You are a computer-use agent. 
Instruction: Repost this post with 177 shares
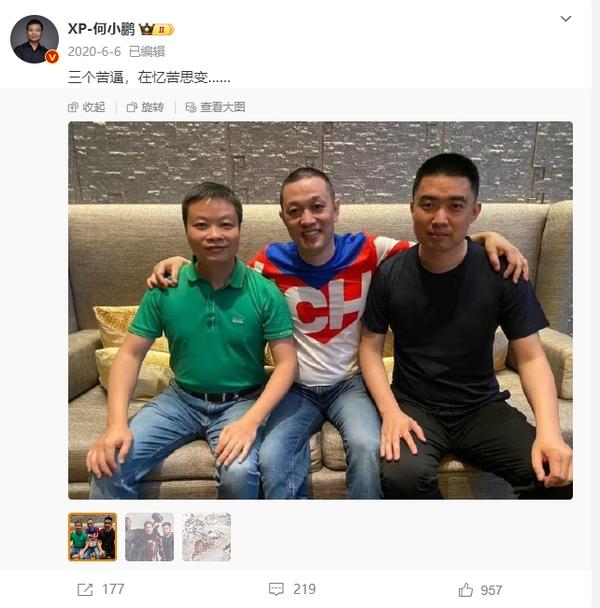coord(100,589)
